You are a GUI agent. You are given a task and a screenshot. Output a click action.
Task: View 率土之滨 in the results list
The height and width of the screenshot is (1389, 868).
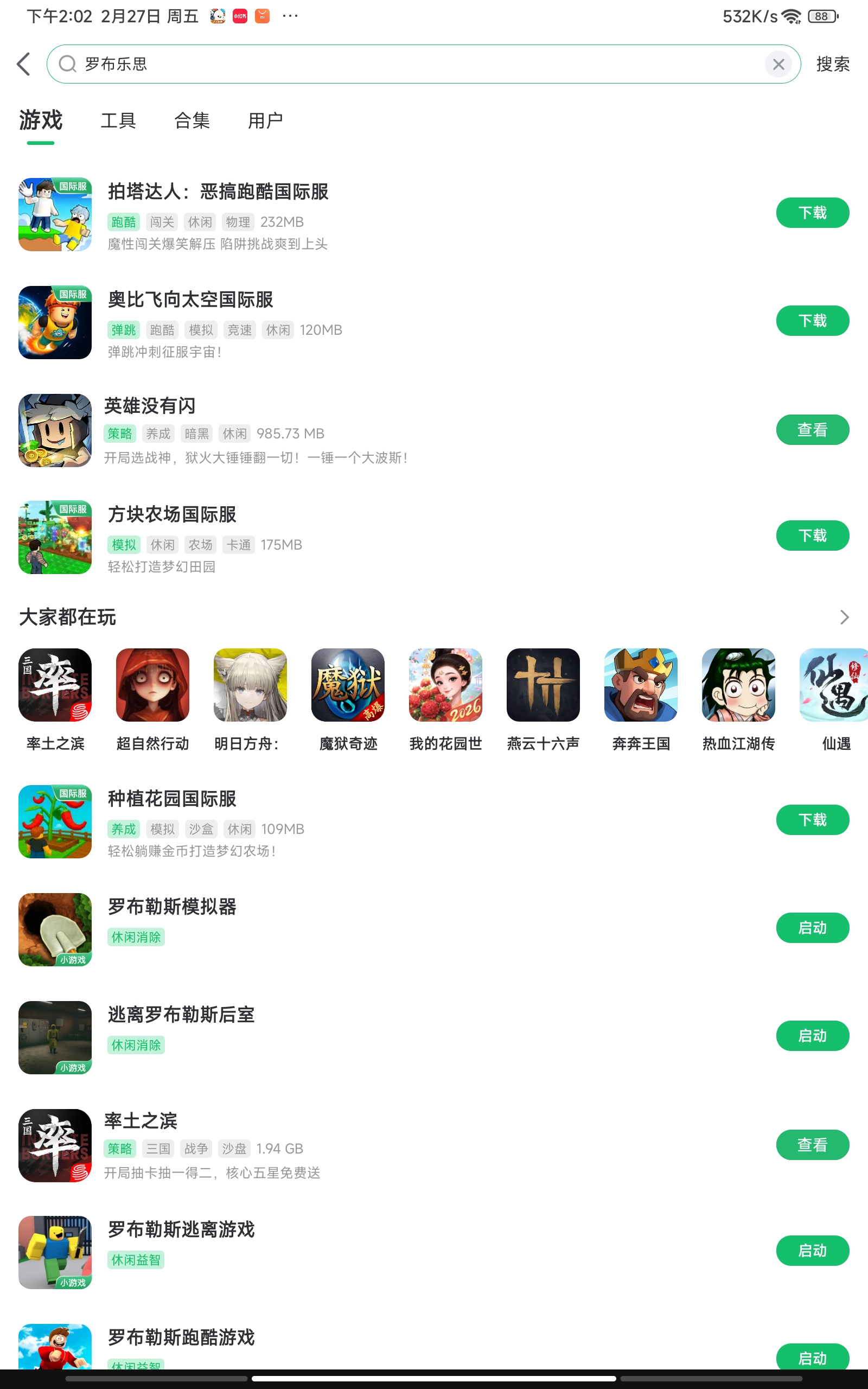point(812,1144)
